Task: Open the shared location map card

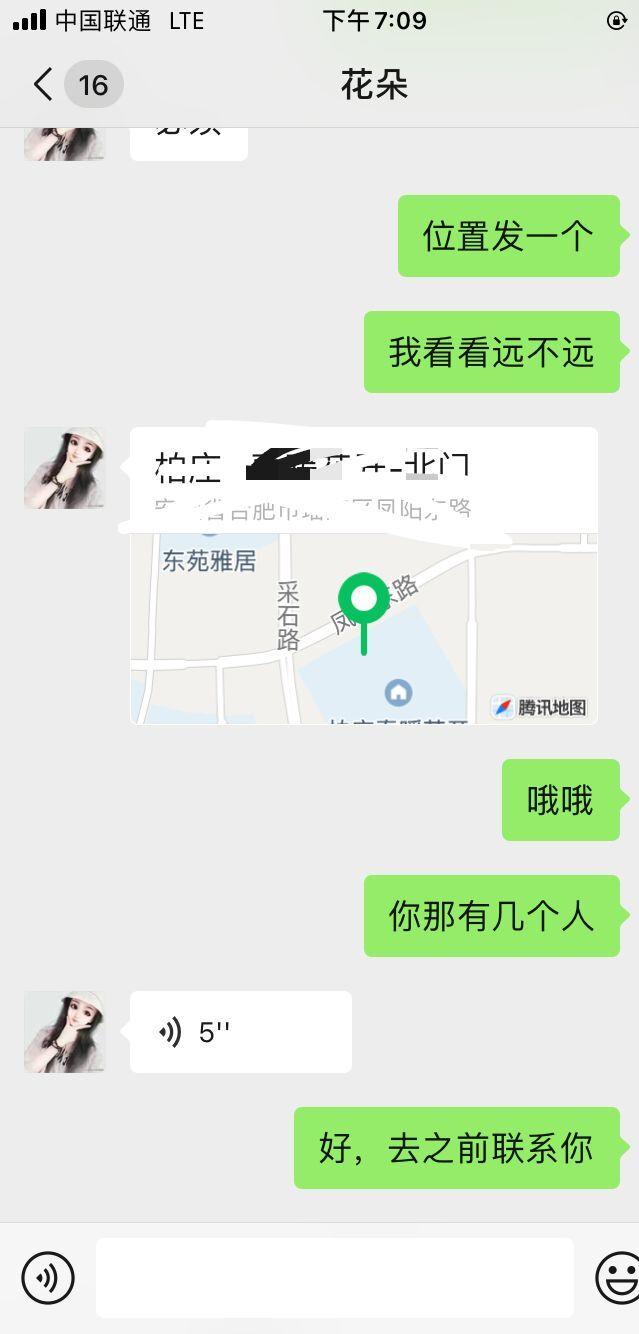Action: pyautogui.click(x=364, y=600)
